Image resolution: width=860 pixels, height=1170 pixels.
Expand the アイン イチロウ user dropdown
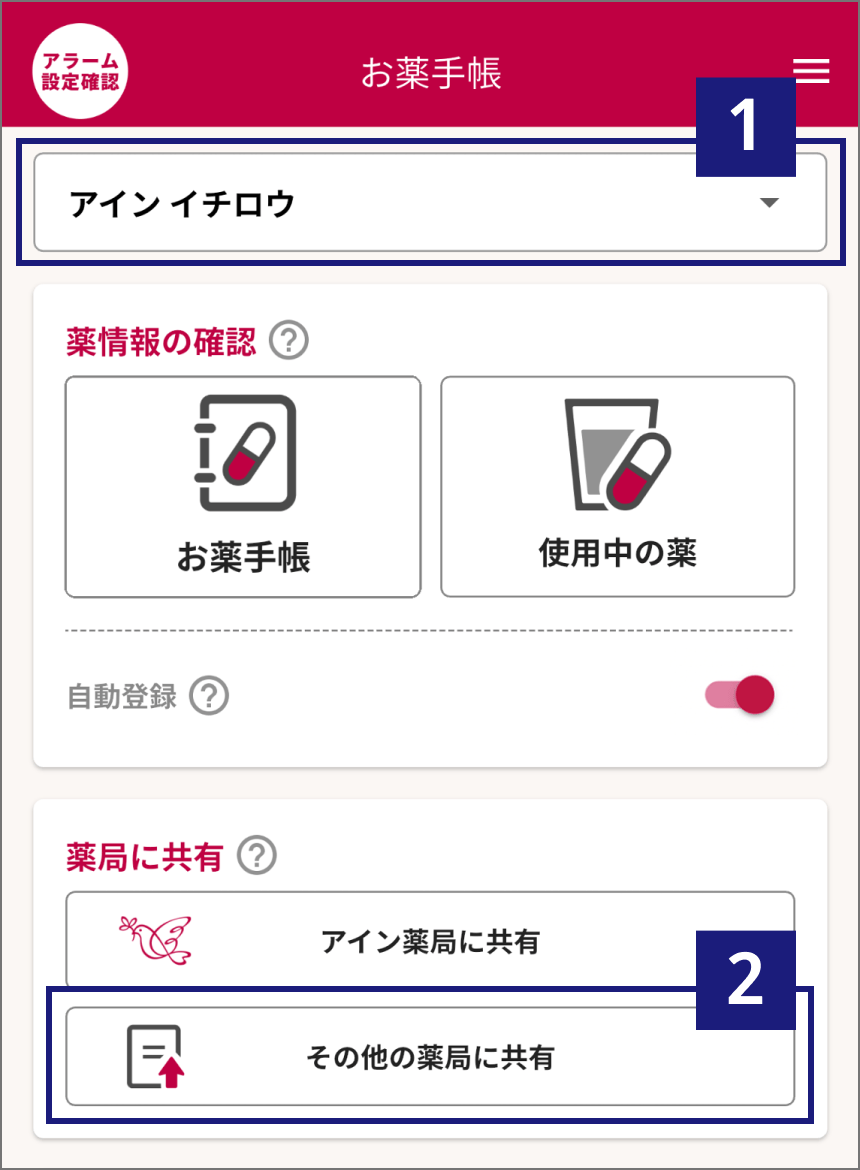(430, 203)
